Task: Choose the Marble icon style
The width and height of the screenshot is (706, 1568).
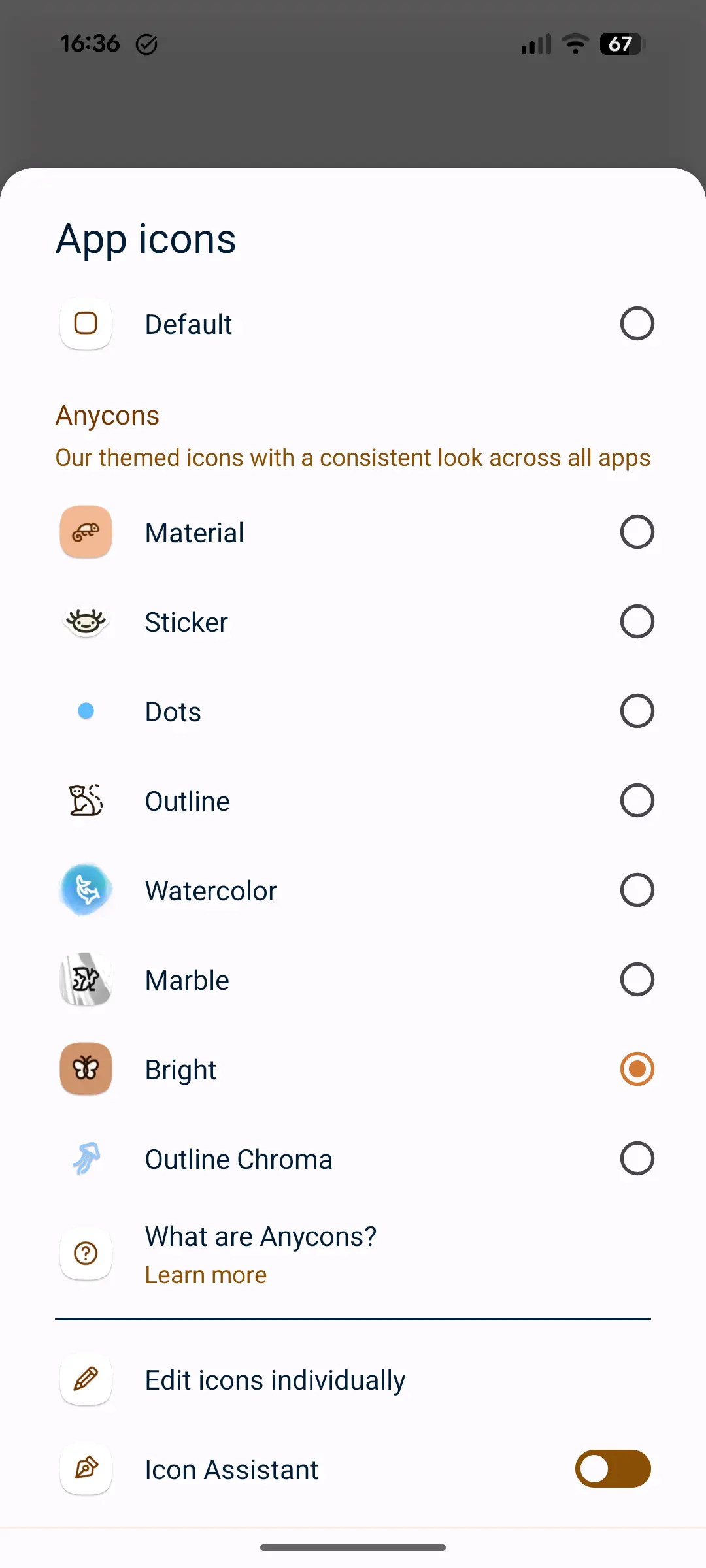Action: tap(353, 979)
